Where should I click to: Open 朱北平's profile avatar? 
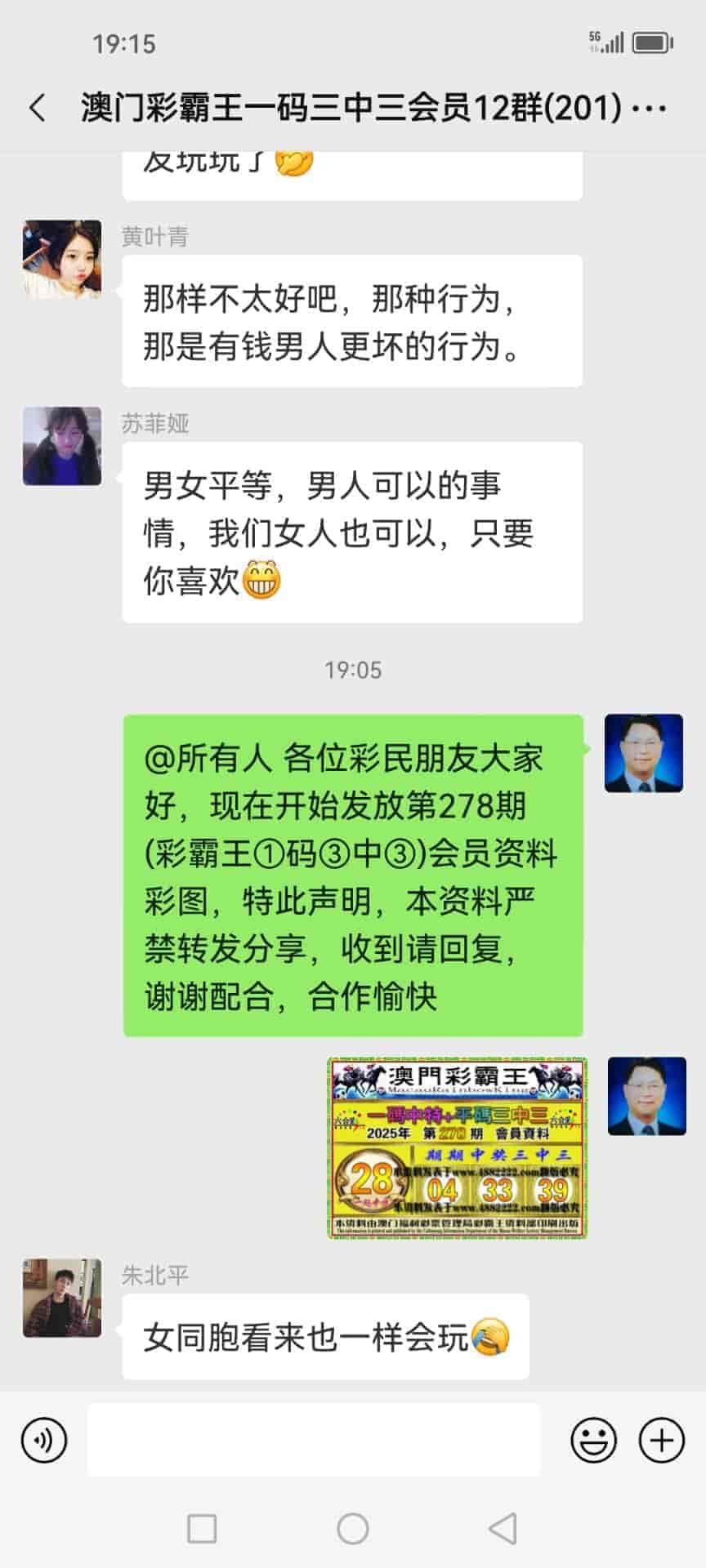pyautogui.click(x=62, y=1298)
